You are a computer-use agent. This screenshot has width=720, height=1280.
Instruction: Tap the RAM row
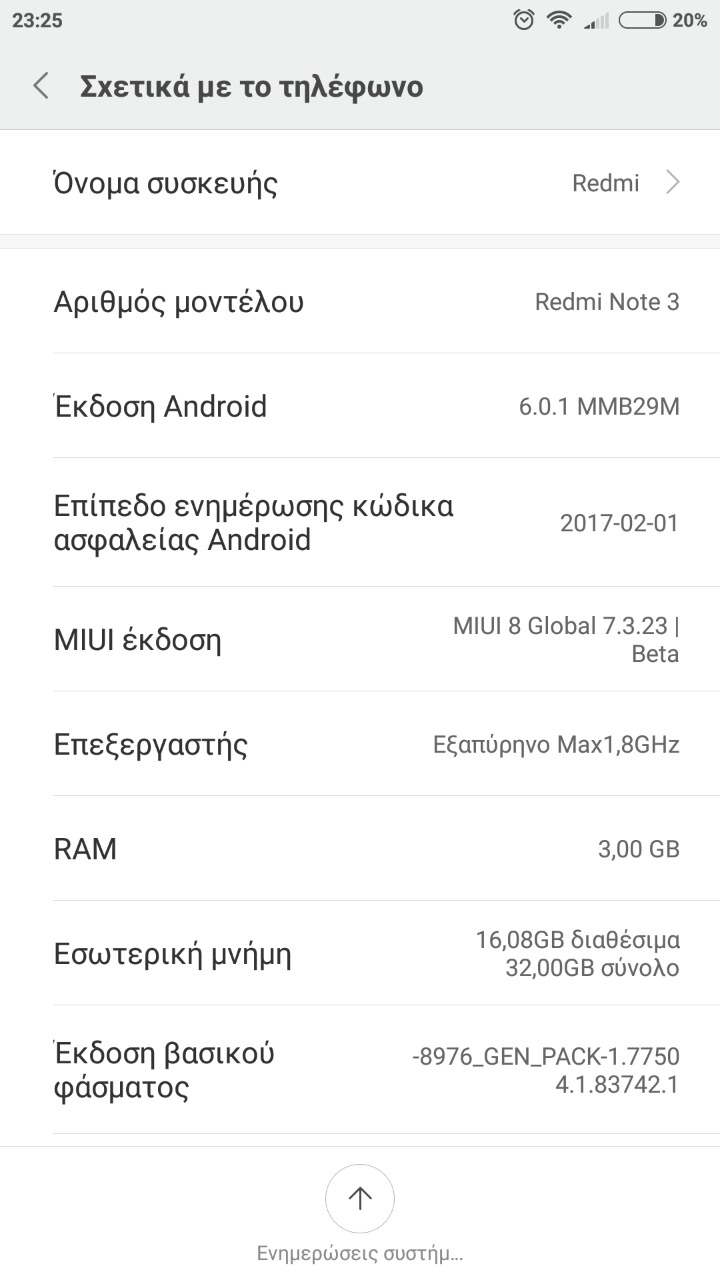click(360, 849)
